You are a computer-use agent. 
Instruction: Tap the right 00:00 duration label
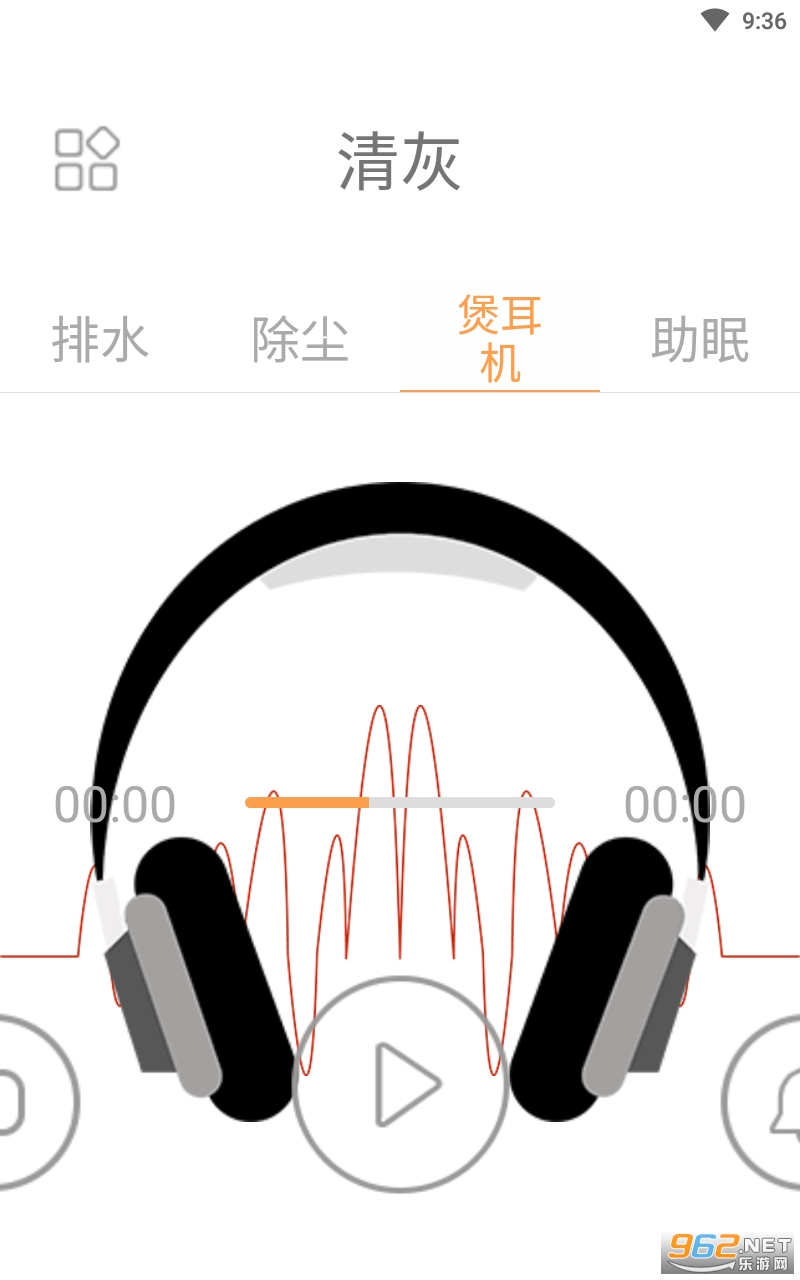coord(684,803)
